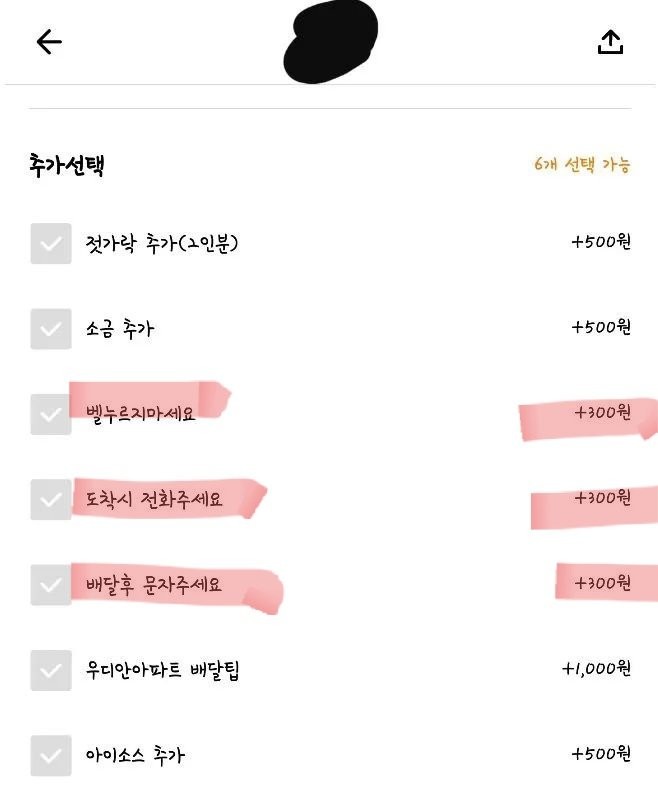This screenshot has height=800, width=658.
Task: Check the 젓가락 추가(2인분) option
Action: pyautogui.click(x=51, y=244)
